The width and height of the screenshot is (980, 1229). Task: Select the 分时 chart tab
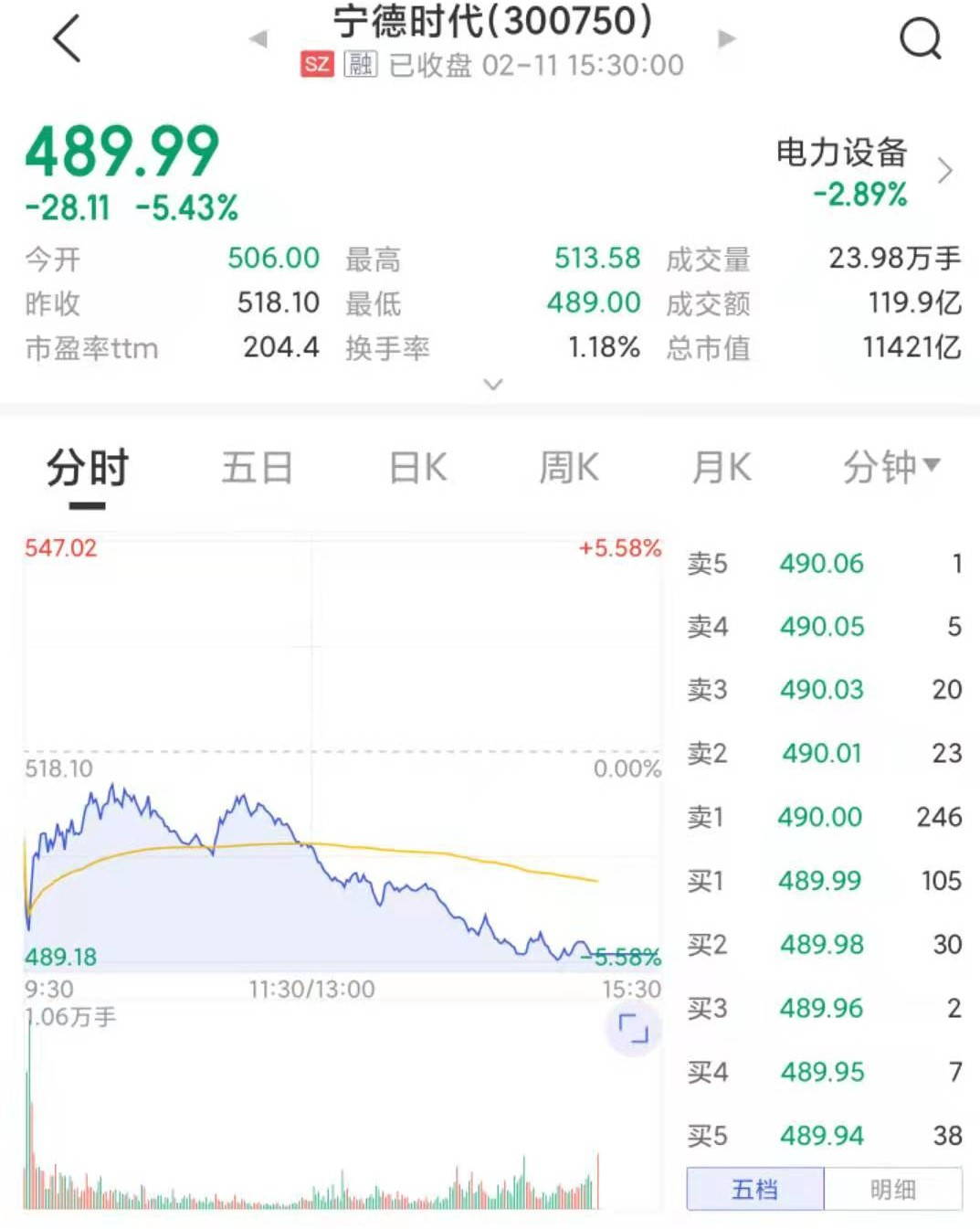(x=88, y=469)
